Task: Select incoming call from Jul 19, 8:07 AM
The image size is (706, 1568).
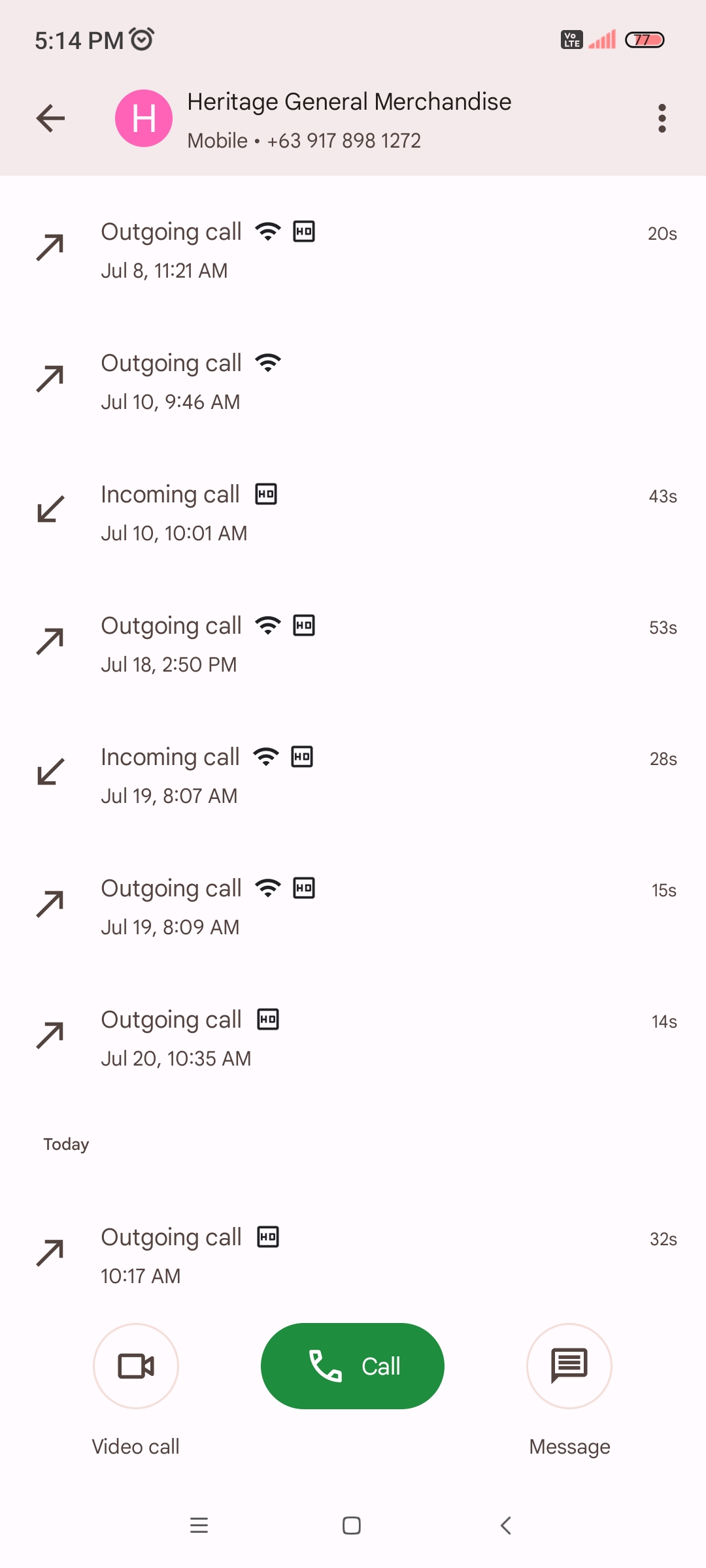Action: point(353,776)
